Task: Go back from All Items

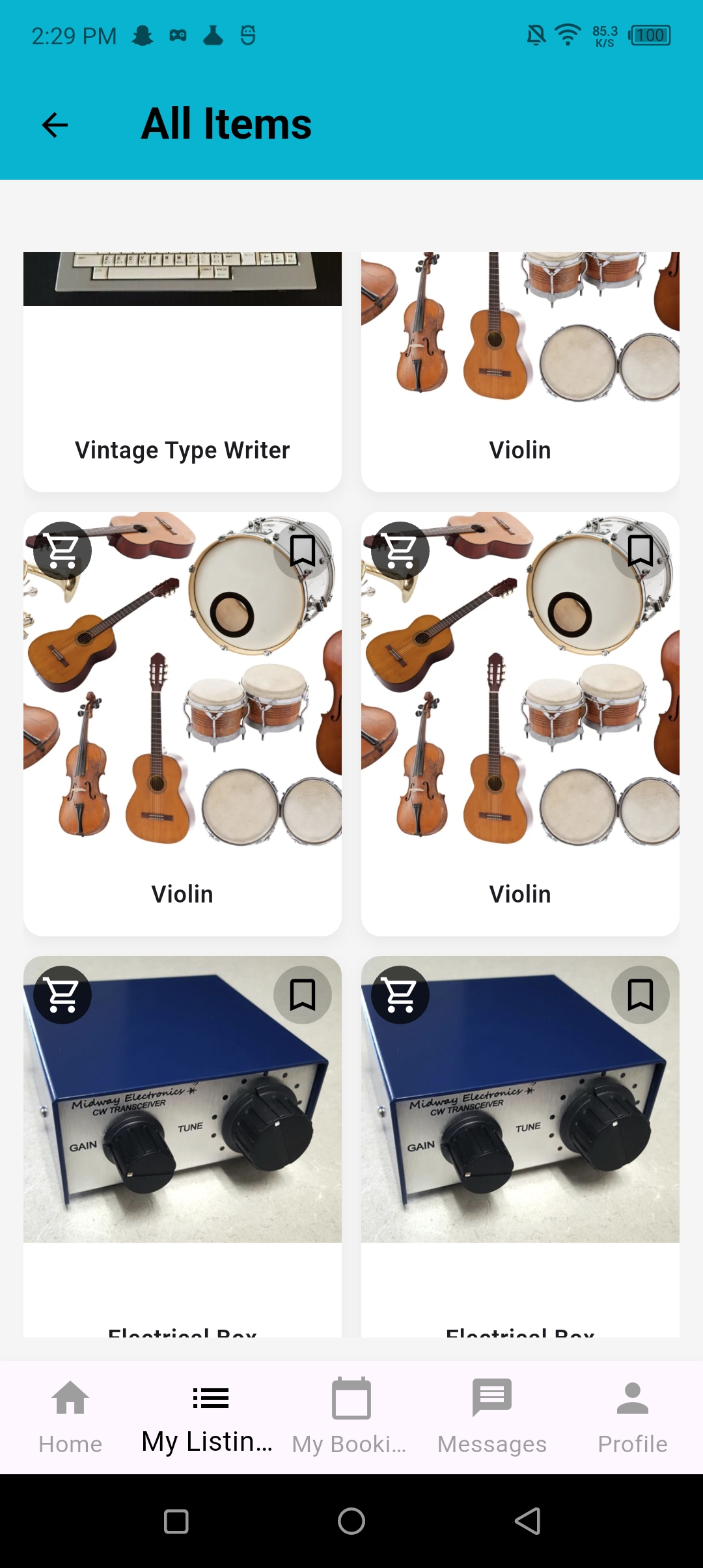Action: [55, 125]
